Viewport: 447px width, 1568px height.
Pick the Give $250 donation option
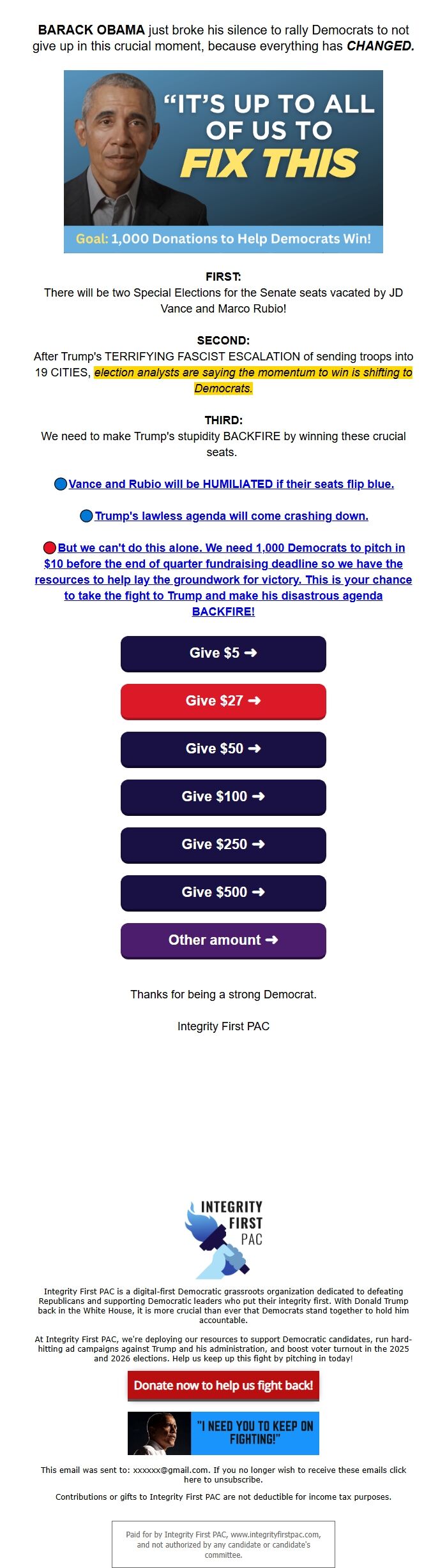point(223,845)
